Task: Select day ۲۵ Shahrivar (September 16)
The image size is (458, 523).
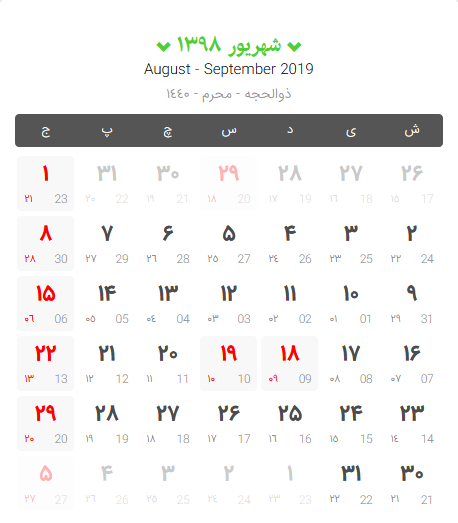Action: (x=290, y=424)
